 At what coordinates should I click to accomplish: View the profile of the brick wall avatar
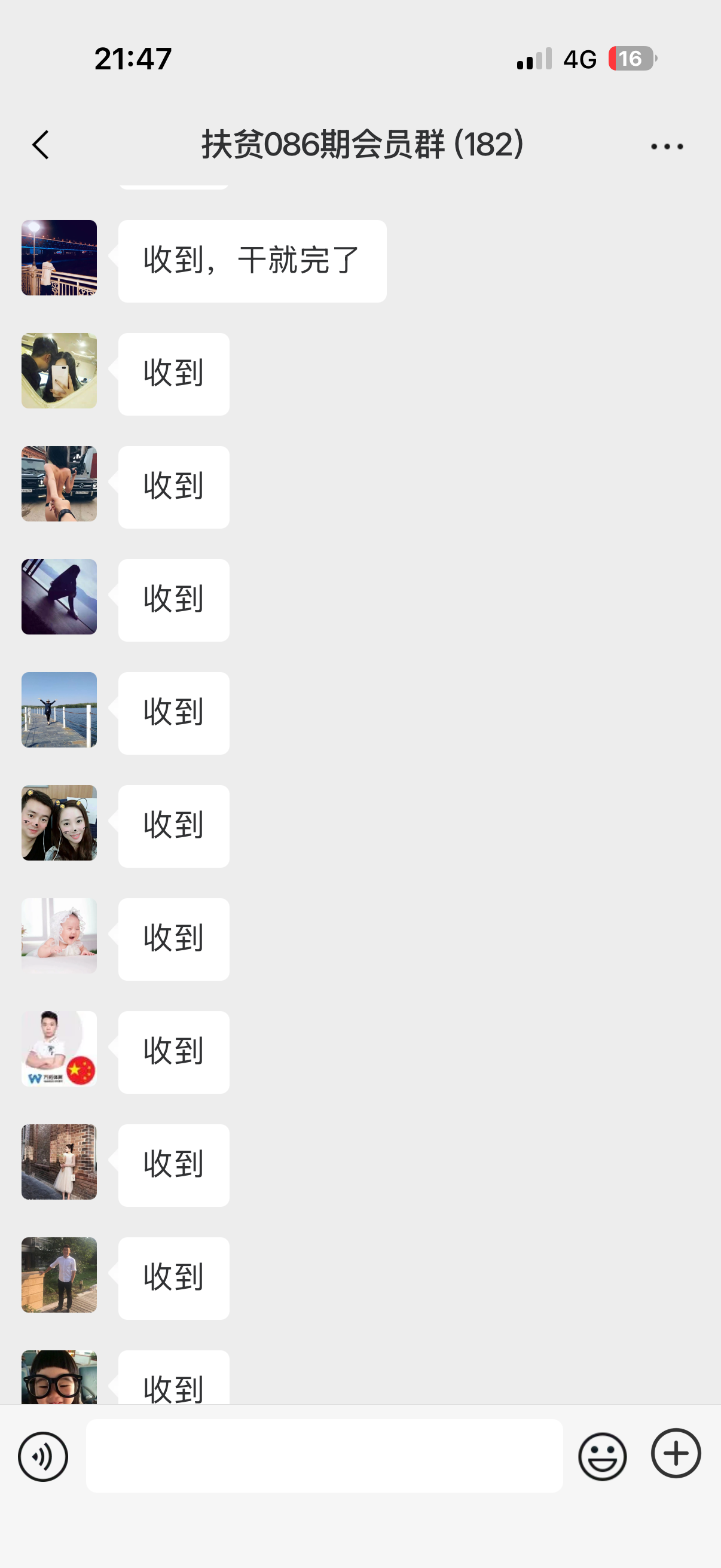[x=59, y=1161]
